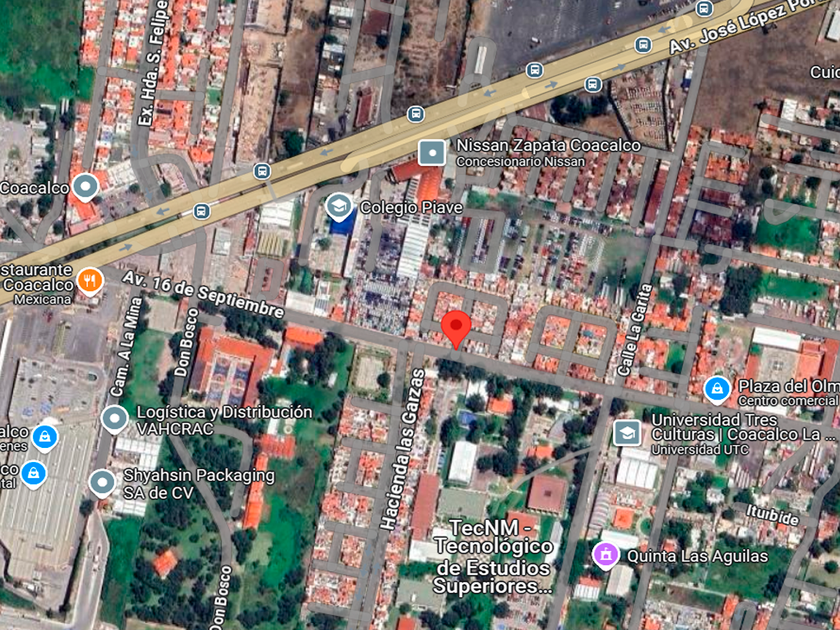This screenshot has height=630, width=840.
Task: Open Nissan Zapata Coacalco marker
Action: 431,153
